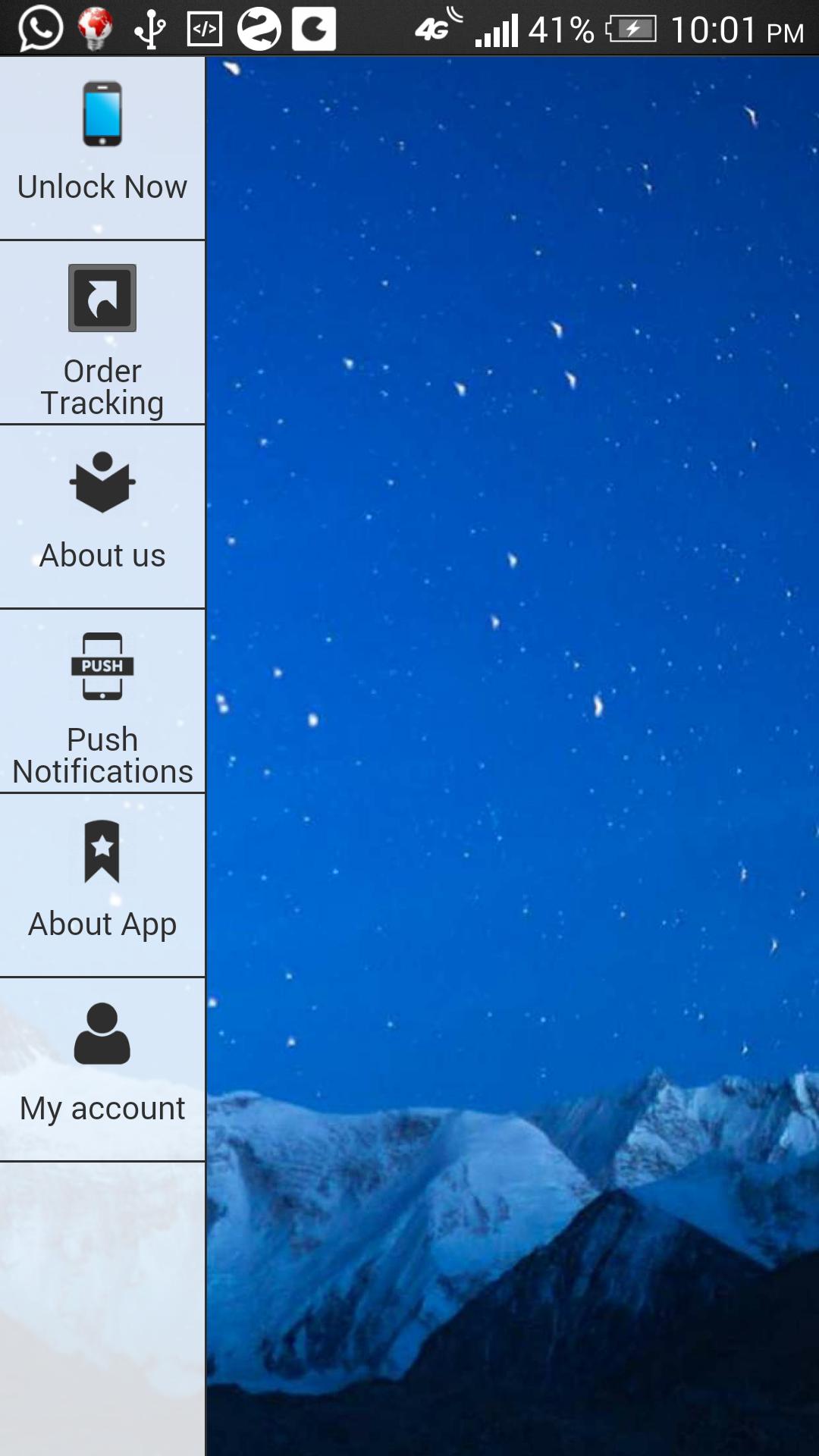Open Push Notifications via the PUSH phone icon

point(102,666)
